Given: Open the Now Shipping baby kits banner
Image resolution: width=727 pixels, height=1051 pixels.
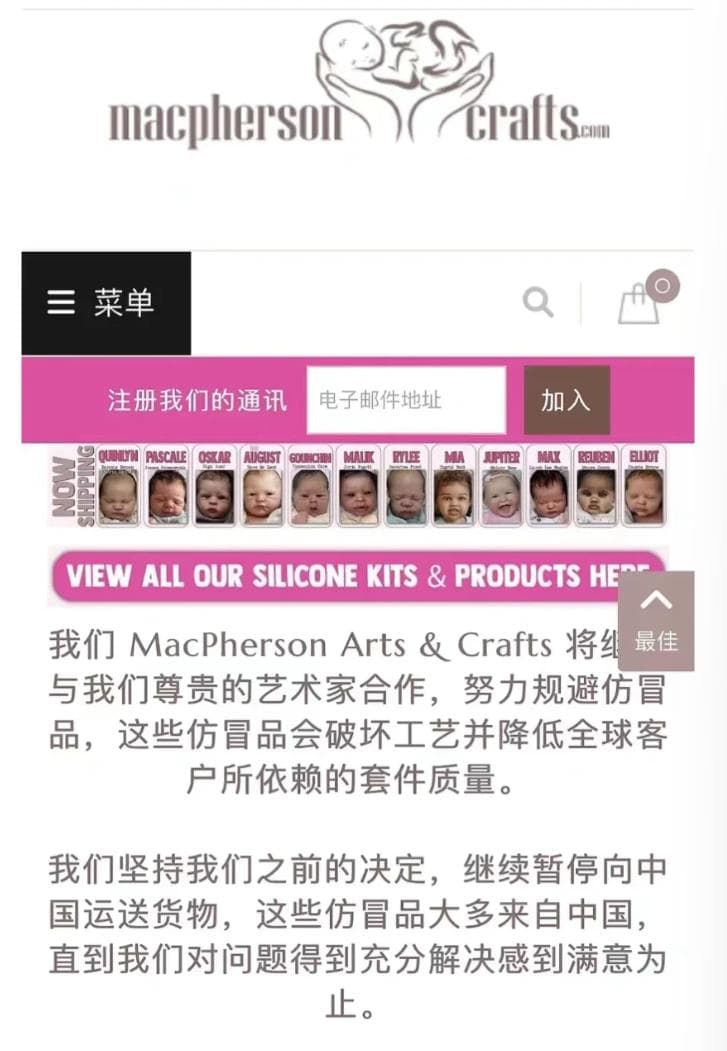Looking at the screenshot, I should [357, 486].
